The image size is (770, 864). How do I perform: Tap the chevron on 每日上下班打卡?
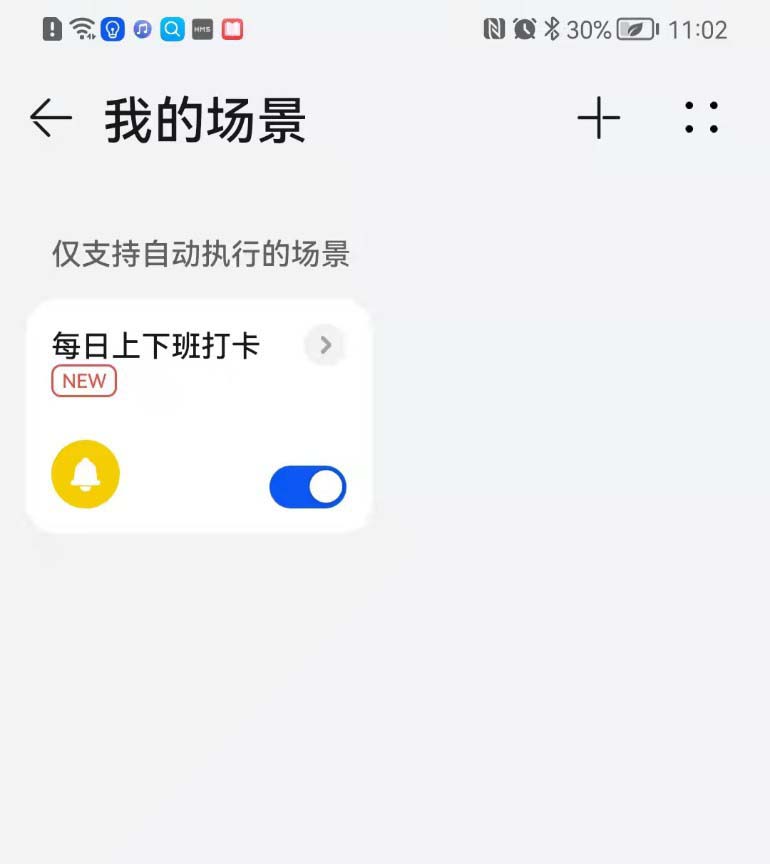tap(325, 346)
